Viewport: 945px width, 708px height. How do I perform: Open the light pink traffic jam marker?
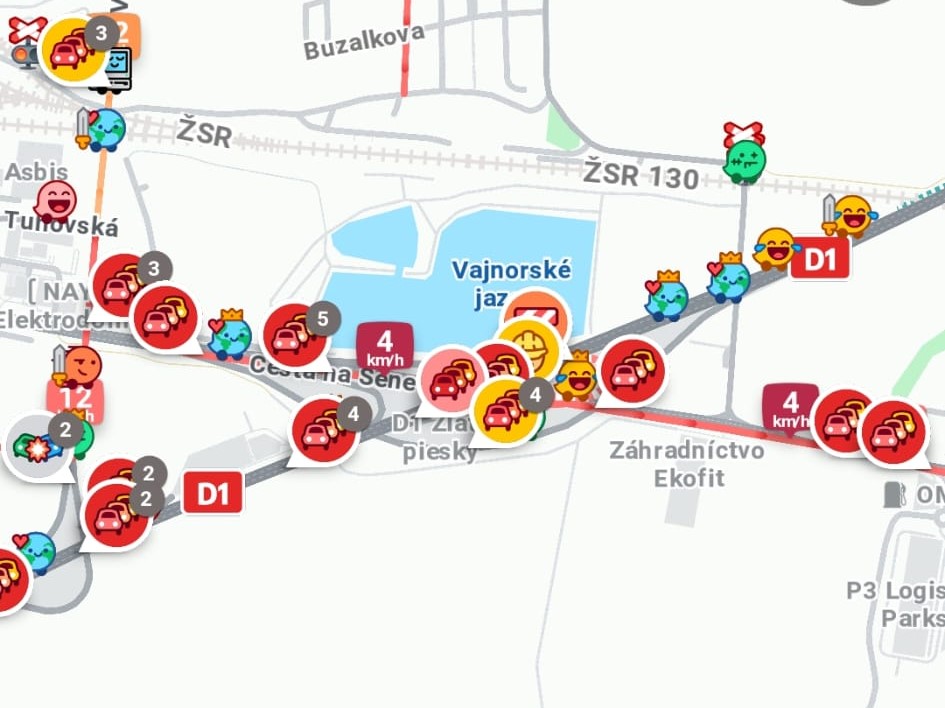pos(452,379)
